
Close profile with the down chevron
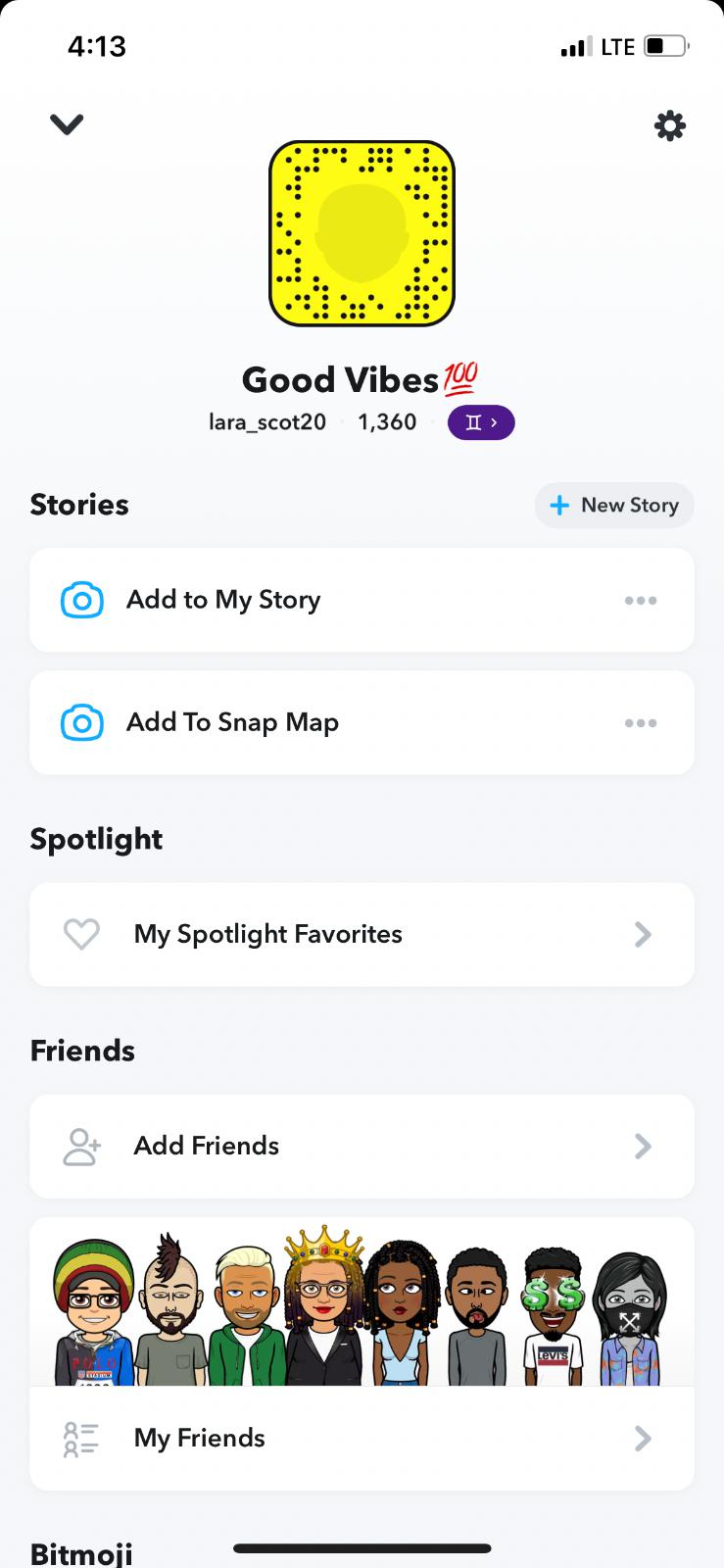click(x=67, y=124)
